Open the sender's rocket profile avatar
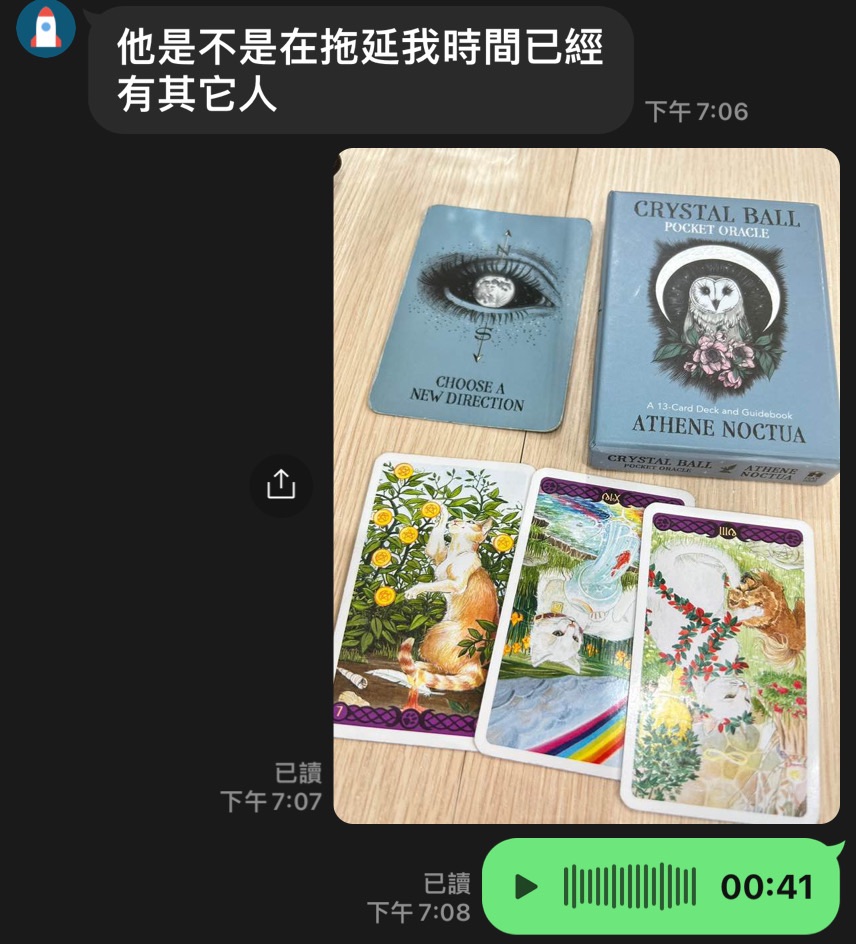Viewport: 856px width, 944px height. [x=46, y=29]
